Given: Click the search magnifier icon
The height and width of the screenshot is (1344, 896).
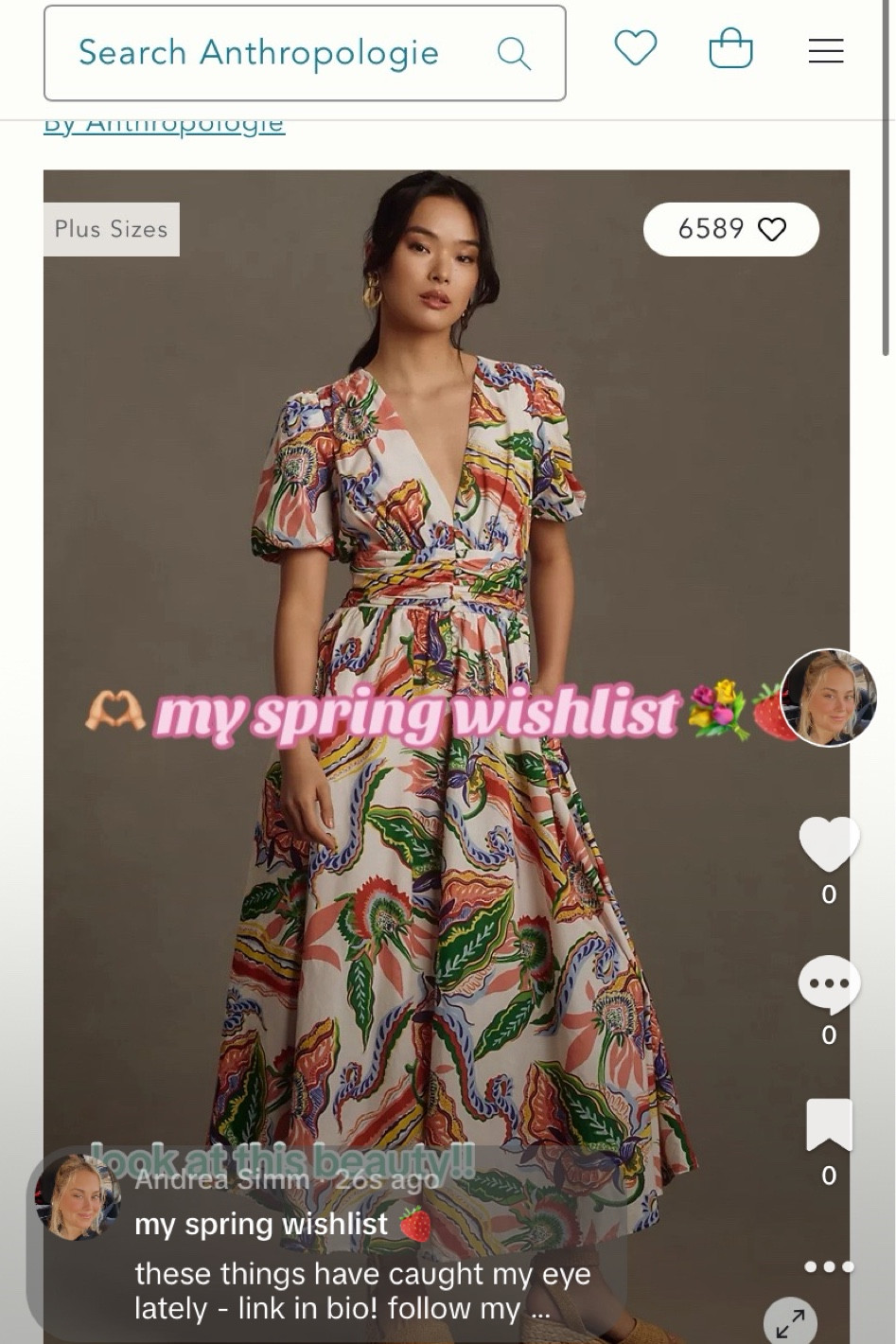Looking at the screenshot, I should point(516,54).
